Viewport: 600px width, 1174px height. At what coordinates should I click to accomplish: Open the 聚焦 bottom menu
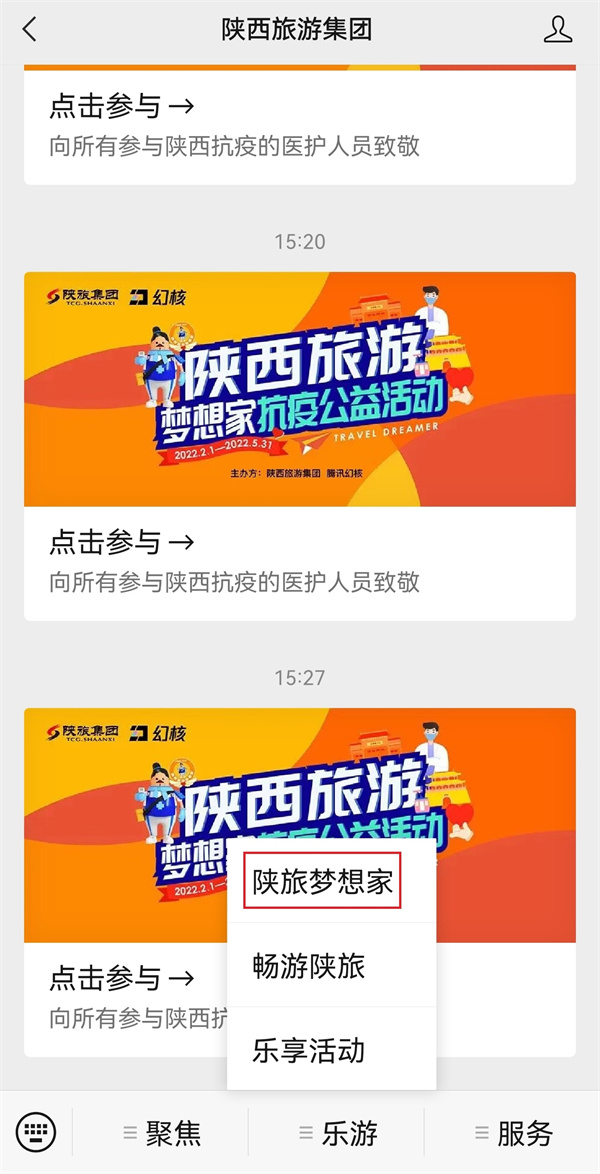pos(162,1133)
